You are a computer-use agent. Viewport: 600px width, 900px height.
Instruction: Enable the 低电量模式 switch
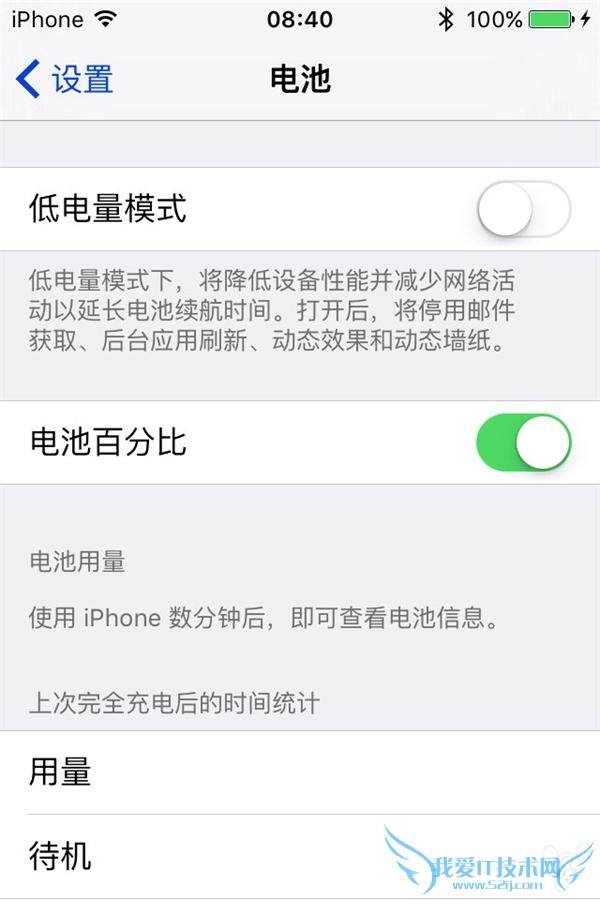523,210
